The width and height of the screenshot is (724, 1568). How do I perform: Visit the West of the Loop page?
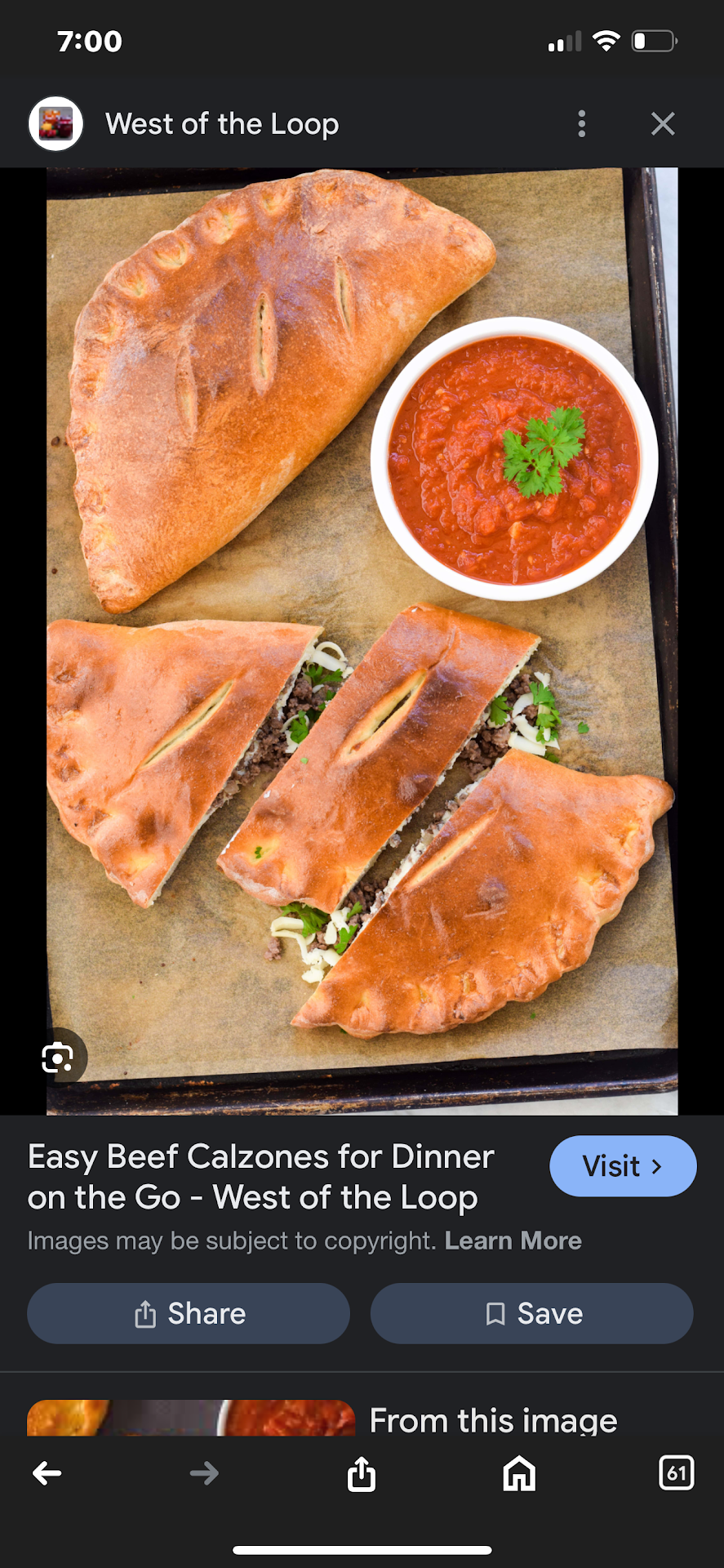622,1166
